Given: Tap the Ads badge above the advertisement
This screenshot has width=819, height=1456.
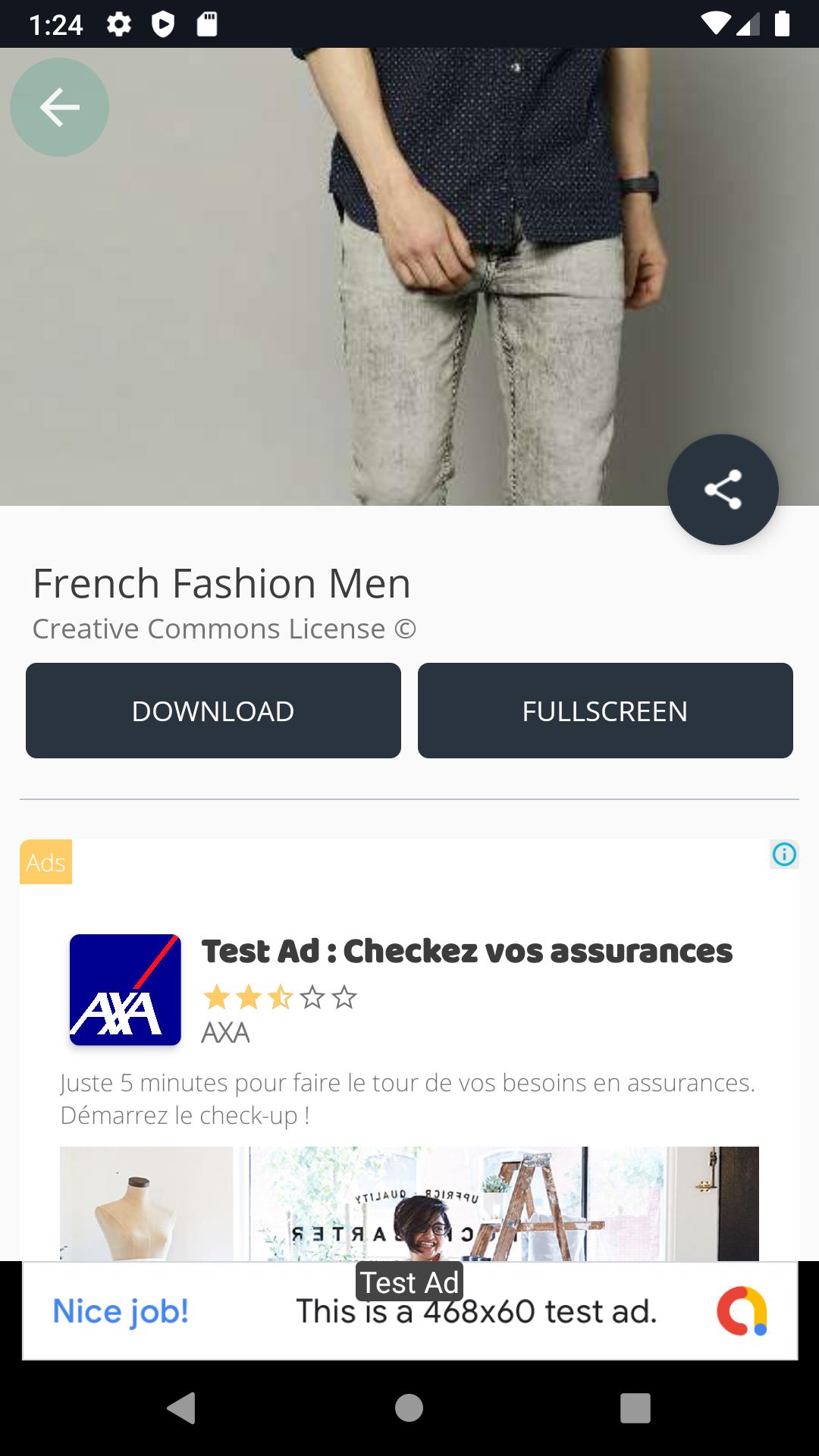Looking at the screenshot, I should coord(45,861).
